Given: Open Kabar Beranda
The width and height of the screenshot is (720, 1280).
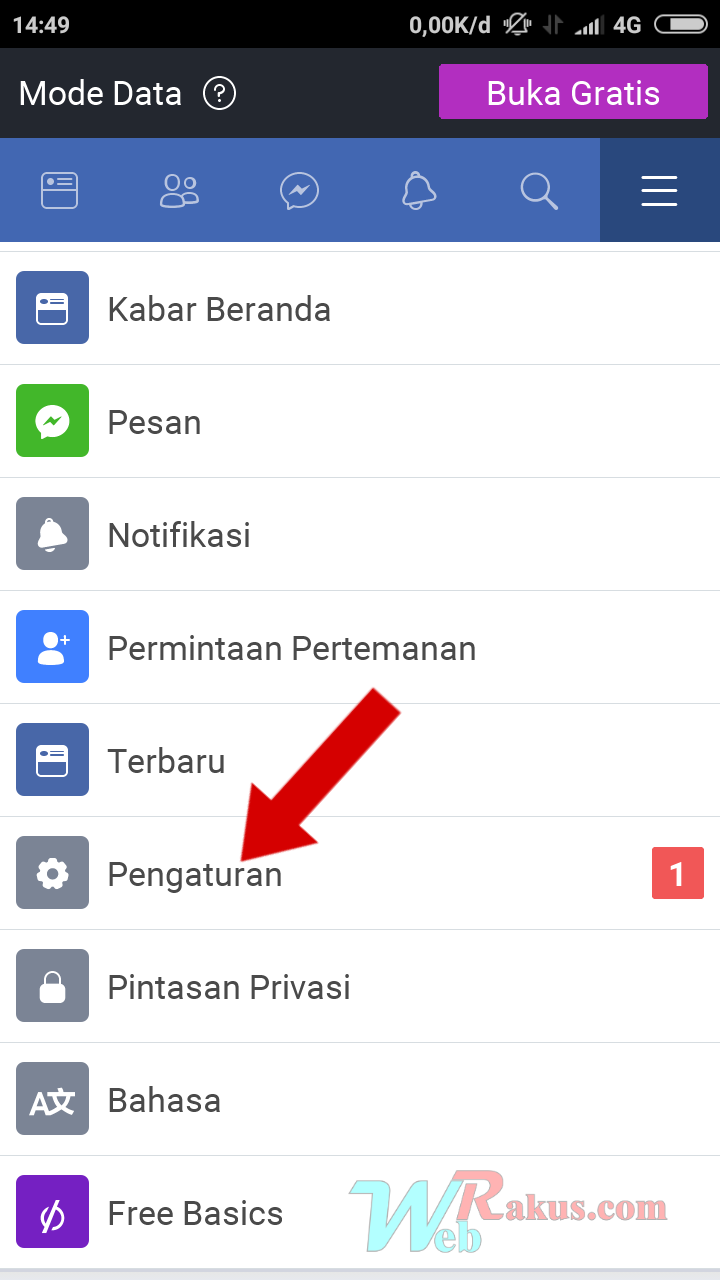Looking at the screenshot, I should (x=360, y=308).
